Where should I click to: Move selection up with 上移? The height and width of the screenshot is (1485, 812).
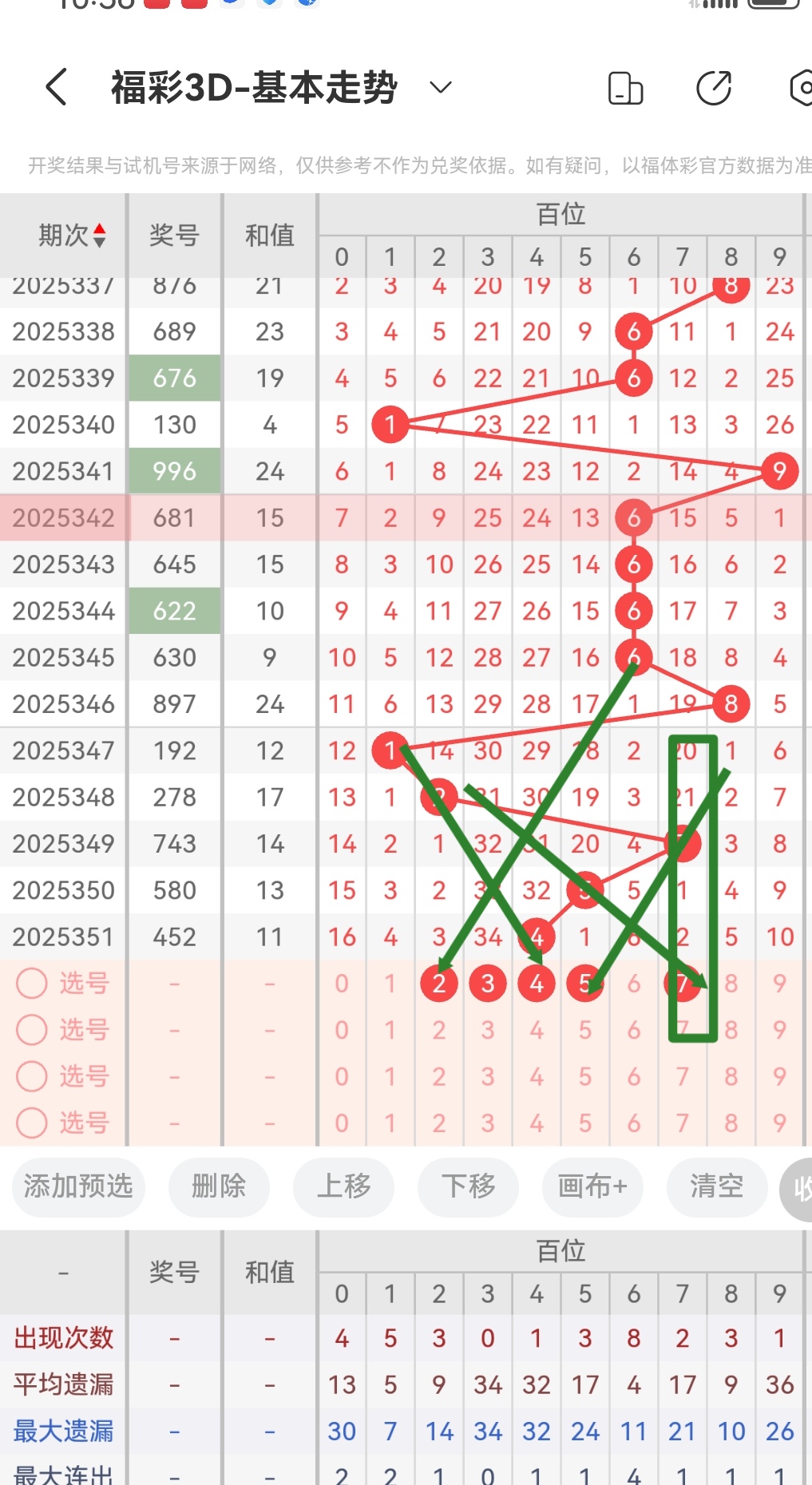[x=343, y=1186]
